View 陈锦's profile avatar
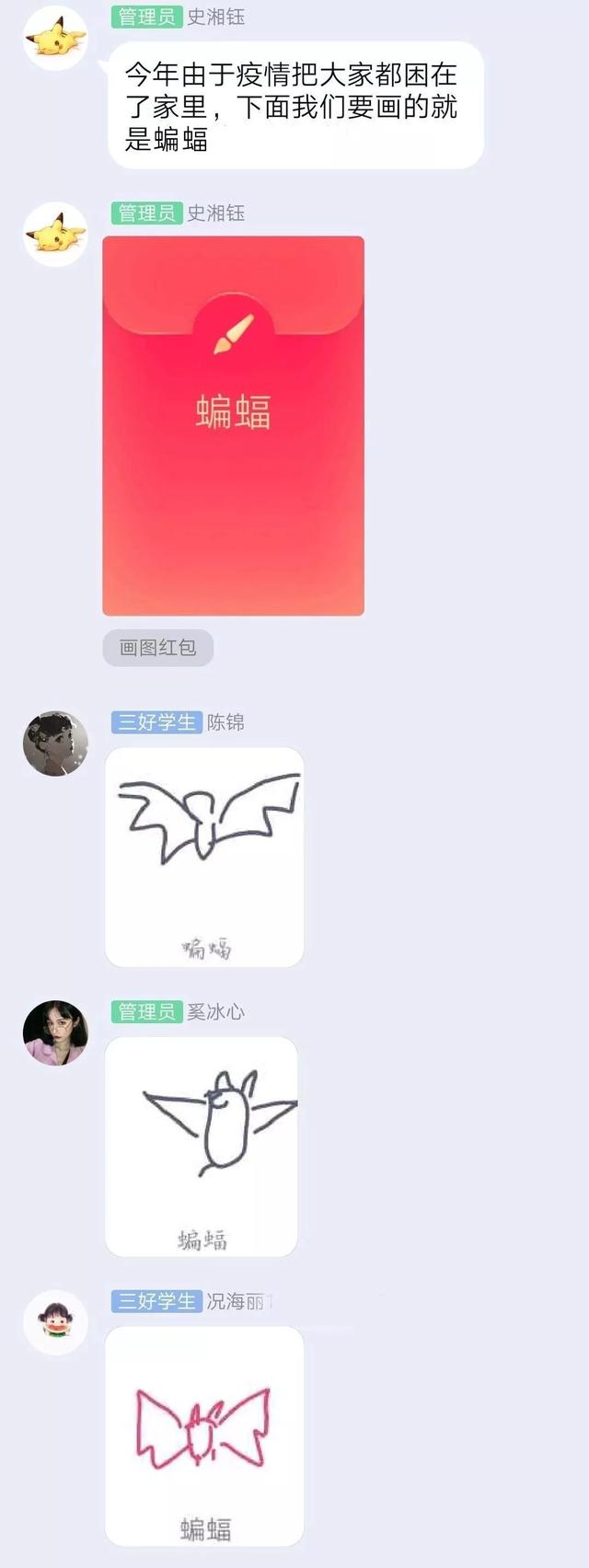589x1568 pixels. click(55, 743)
